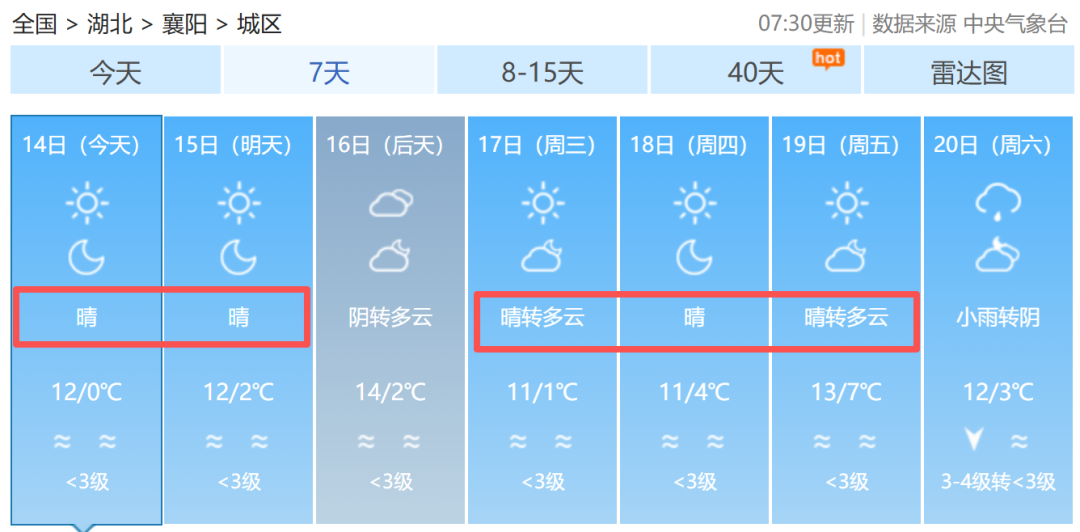Open the 8-15天 forecast tab

542,72
